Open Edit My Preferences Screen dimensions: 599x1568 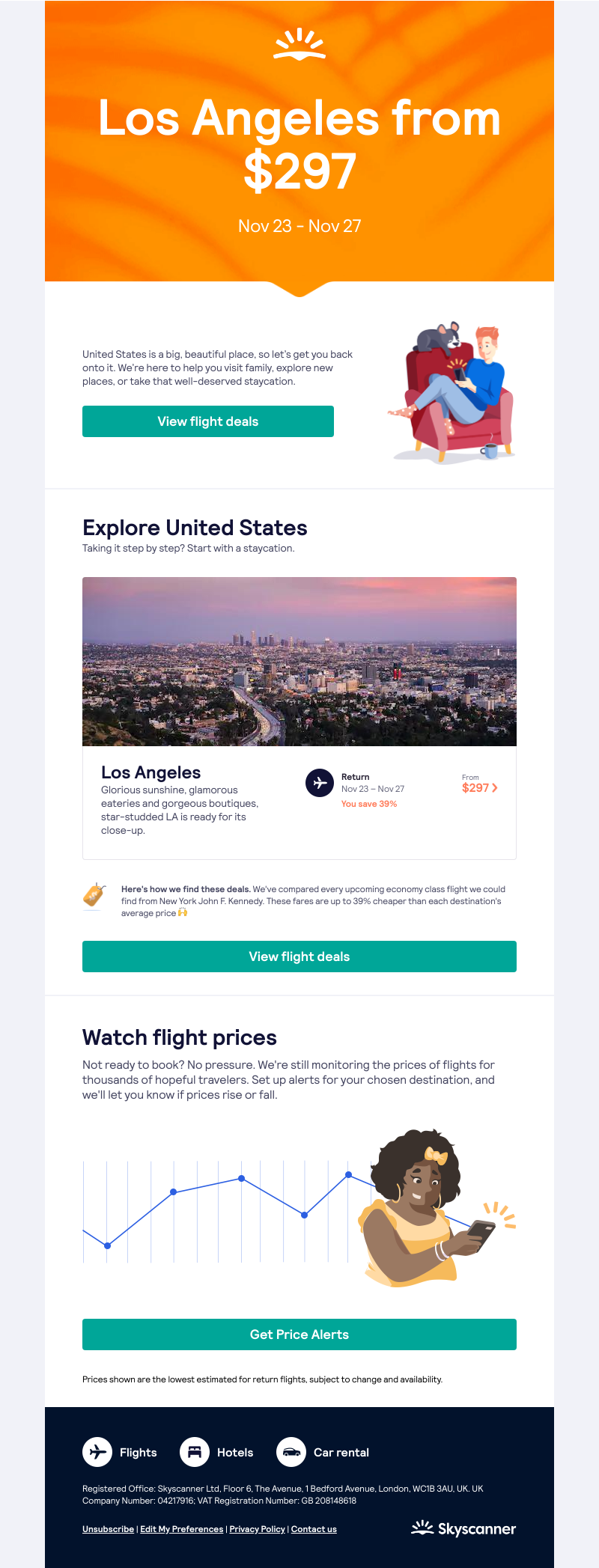click(181, 1529)
